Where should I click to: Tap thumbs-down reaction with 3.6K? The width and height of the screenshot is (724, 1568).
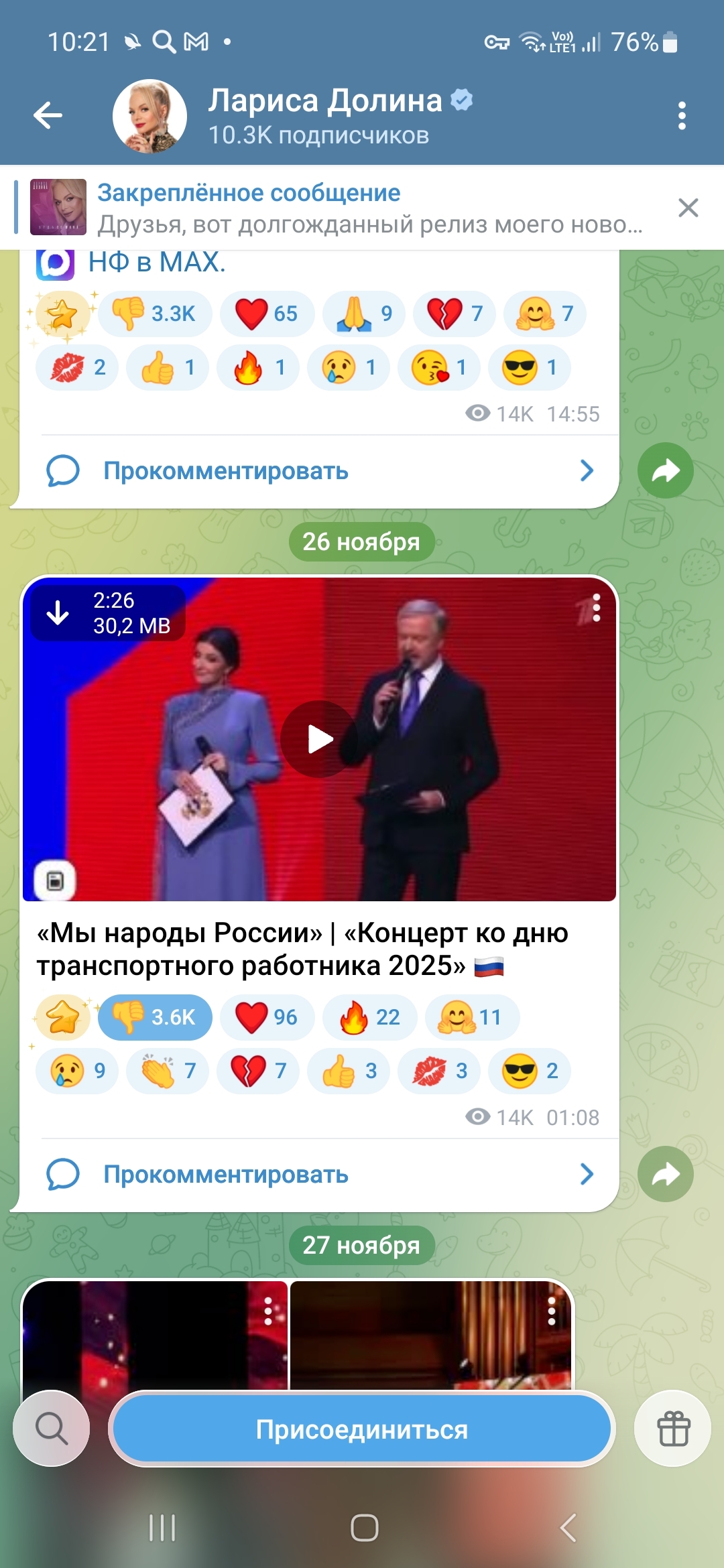(x=156, y=1017)
